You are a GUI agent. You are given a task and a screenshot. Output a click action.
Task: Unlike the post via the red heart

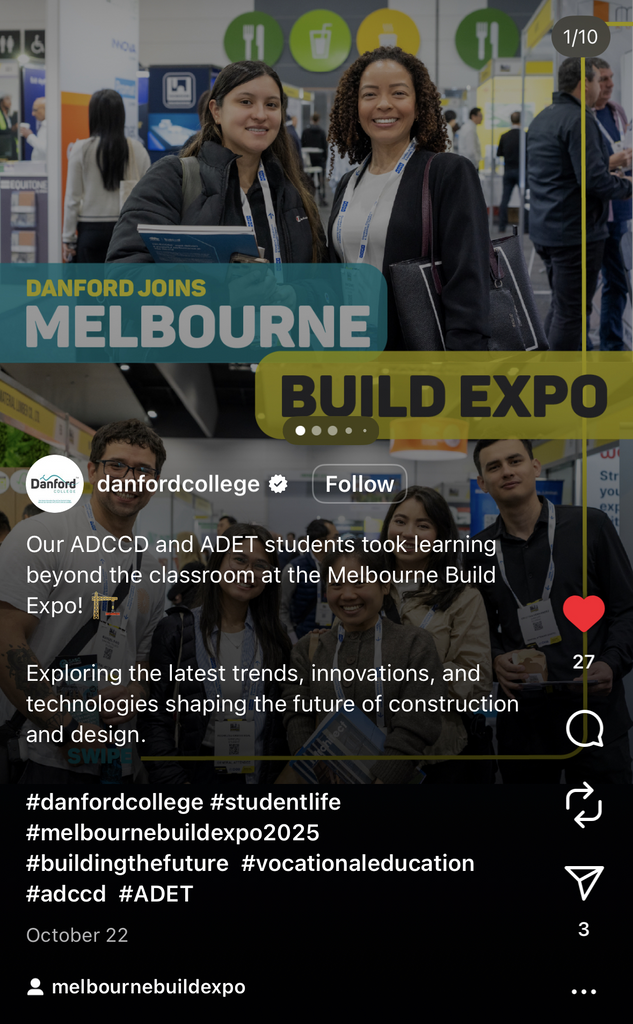(584, 613)
